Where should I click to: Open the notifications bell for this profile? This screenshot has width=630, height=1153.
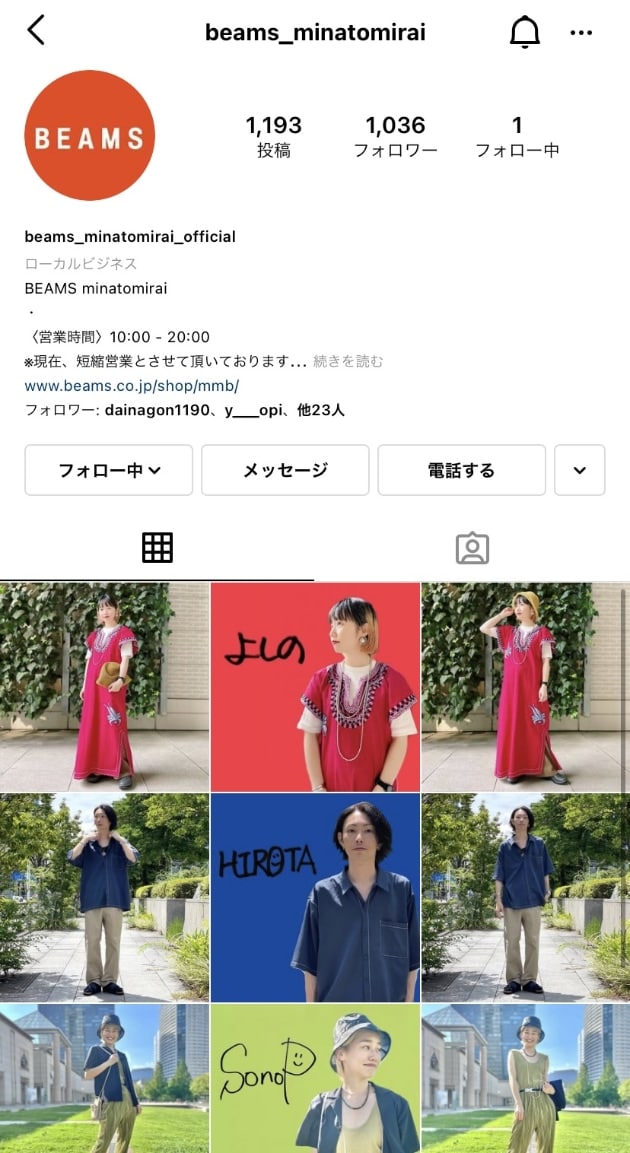click(x=524, y=33)
